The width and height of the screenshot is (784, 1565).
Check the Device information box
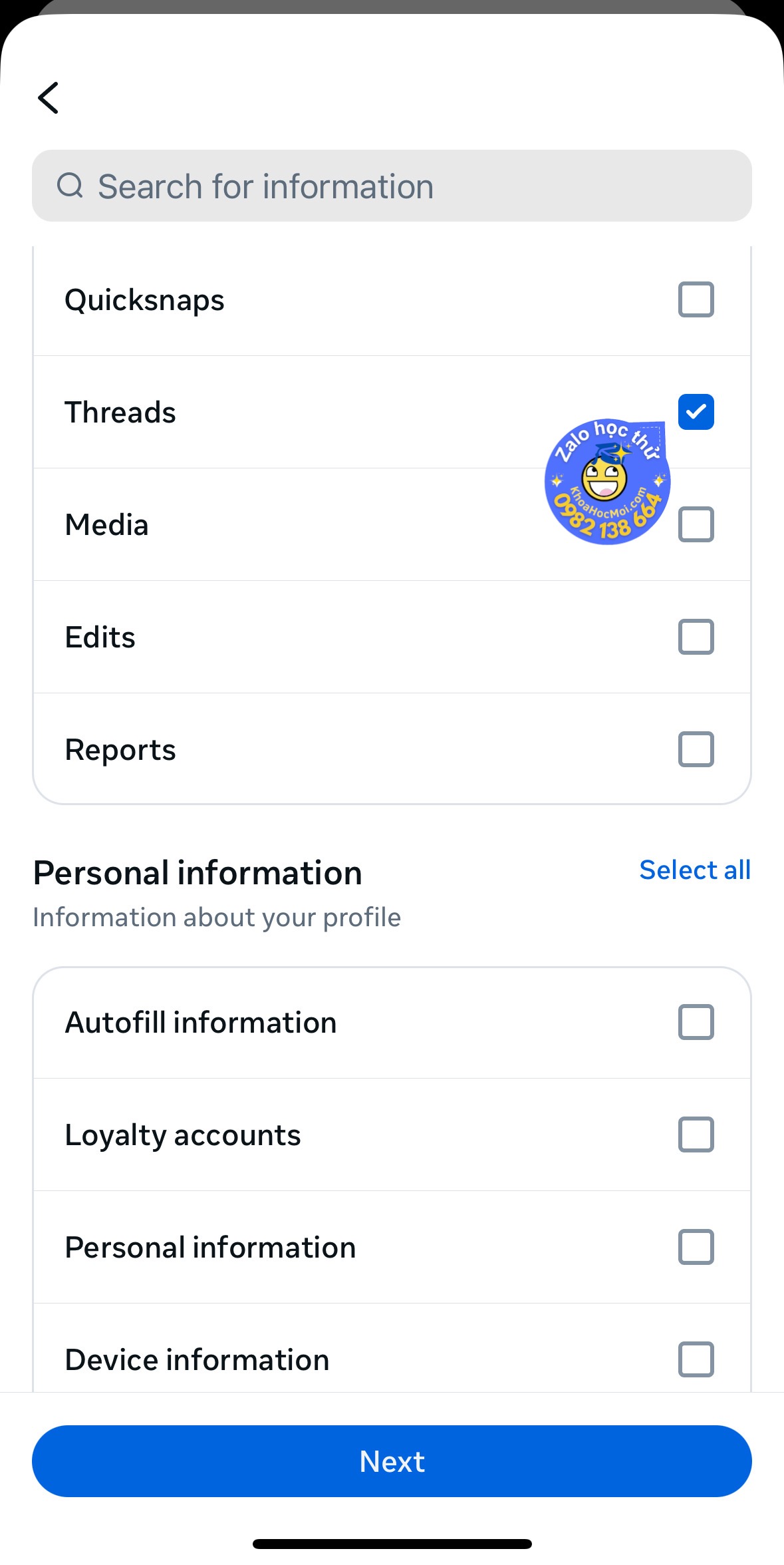[696, 1359]
